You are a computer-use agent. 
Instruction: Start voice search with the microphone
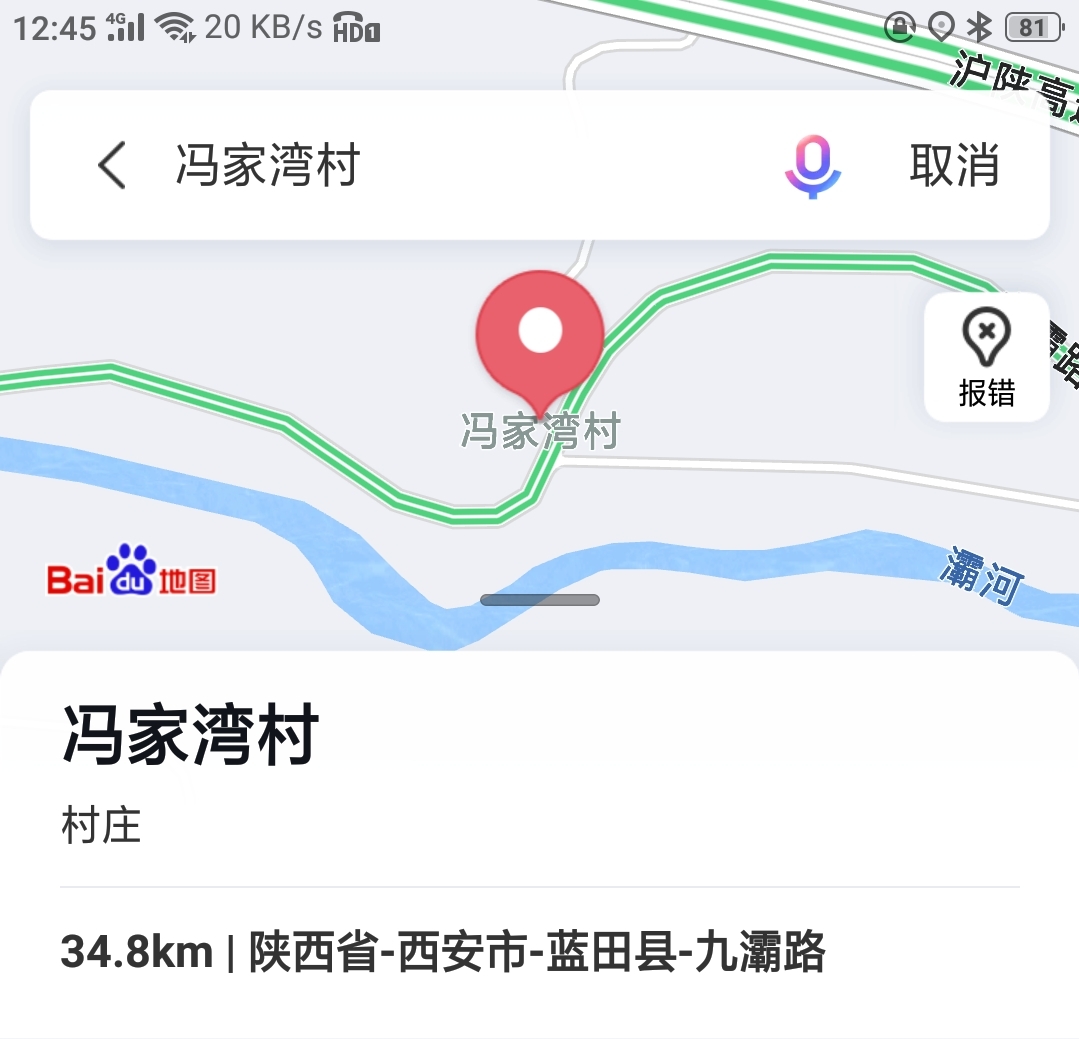[812, 165]
